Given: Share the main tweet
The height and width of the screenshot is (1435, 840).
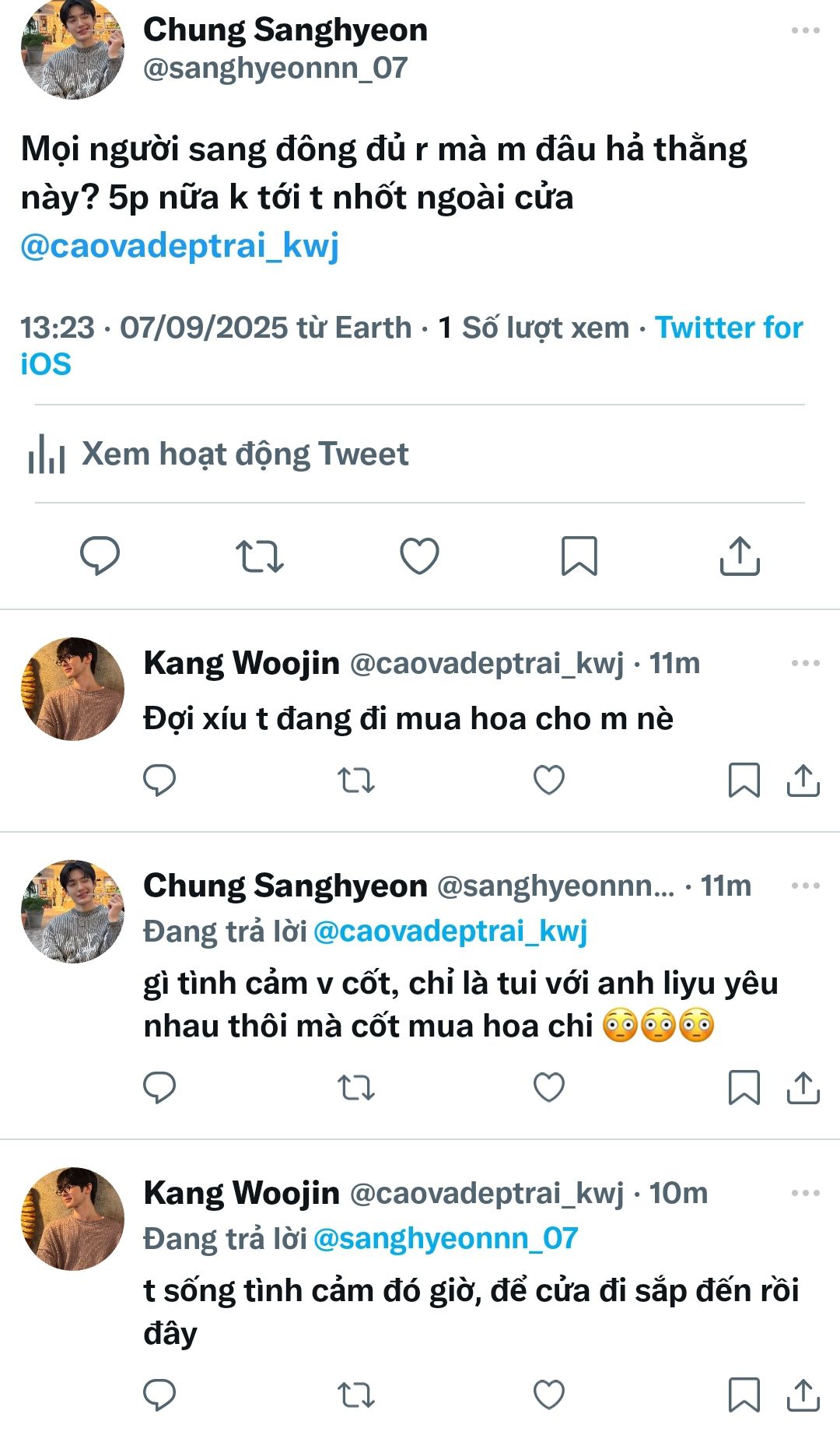Looking at the screenshot, I should (739, 556).
